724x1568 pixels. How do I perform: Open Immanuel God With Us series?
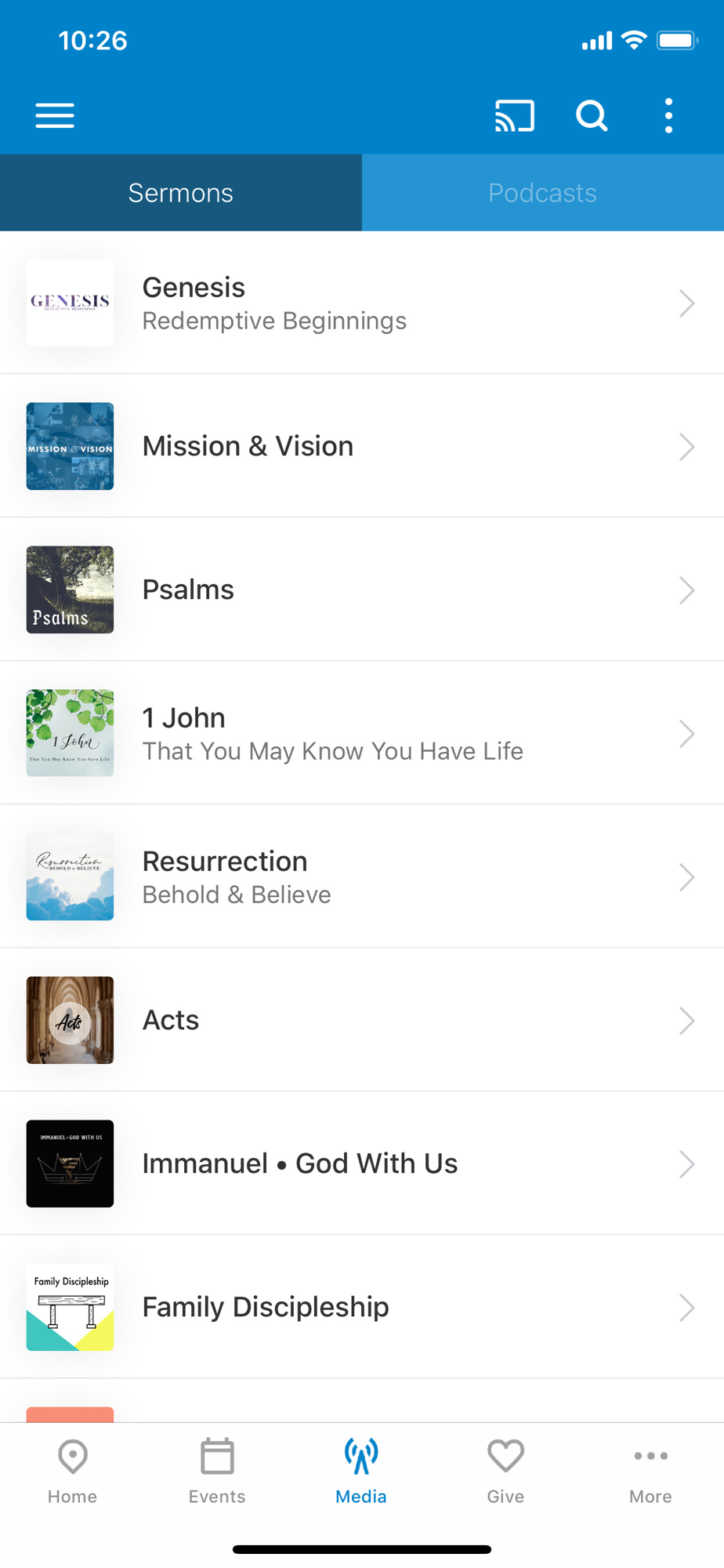362,1163
